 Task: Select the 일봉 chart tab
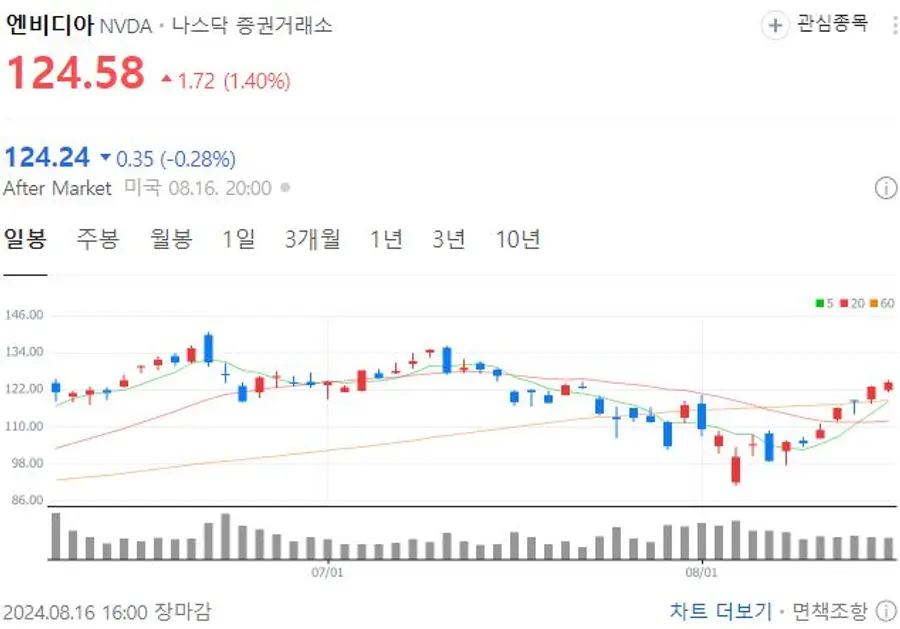pos(24,239)
